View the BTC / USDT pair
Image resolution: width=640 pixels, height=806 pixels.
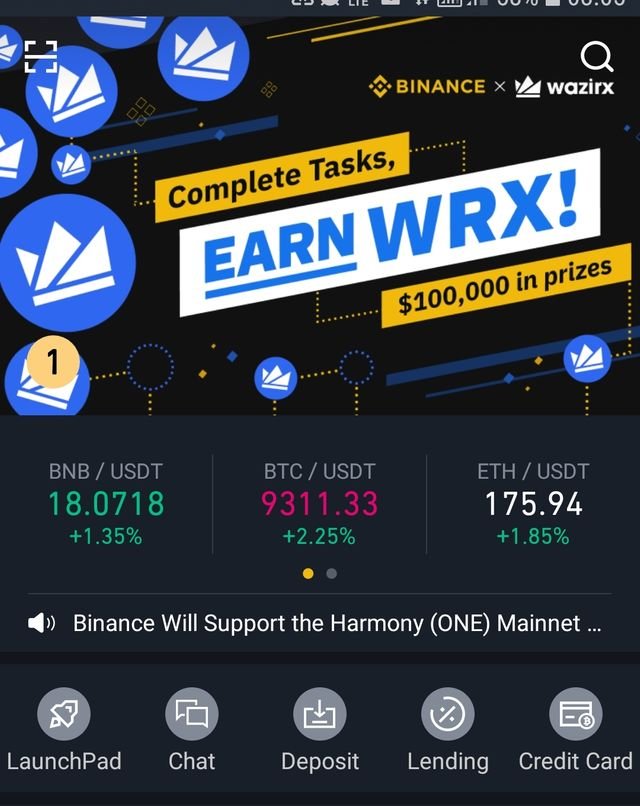click(318, 504)
